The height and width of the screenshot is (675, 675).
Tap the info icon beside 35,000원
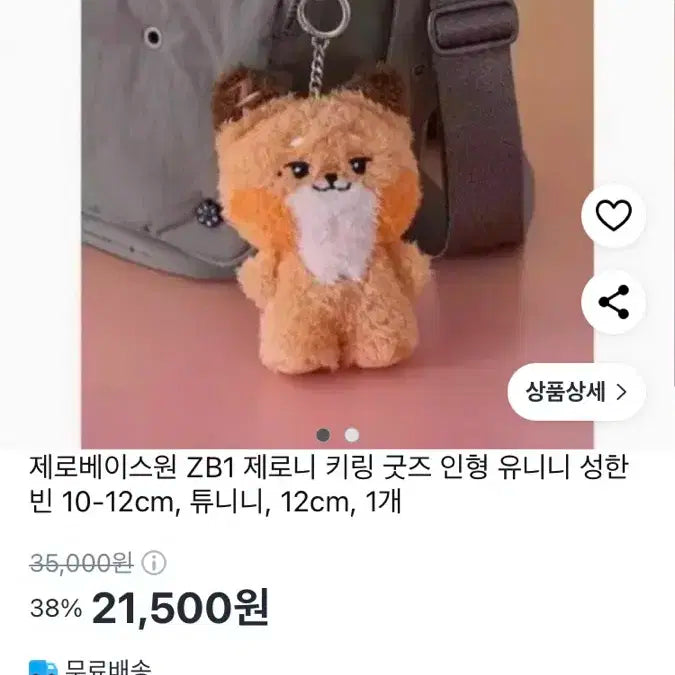point(153,564)
